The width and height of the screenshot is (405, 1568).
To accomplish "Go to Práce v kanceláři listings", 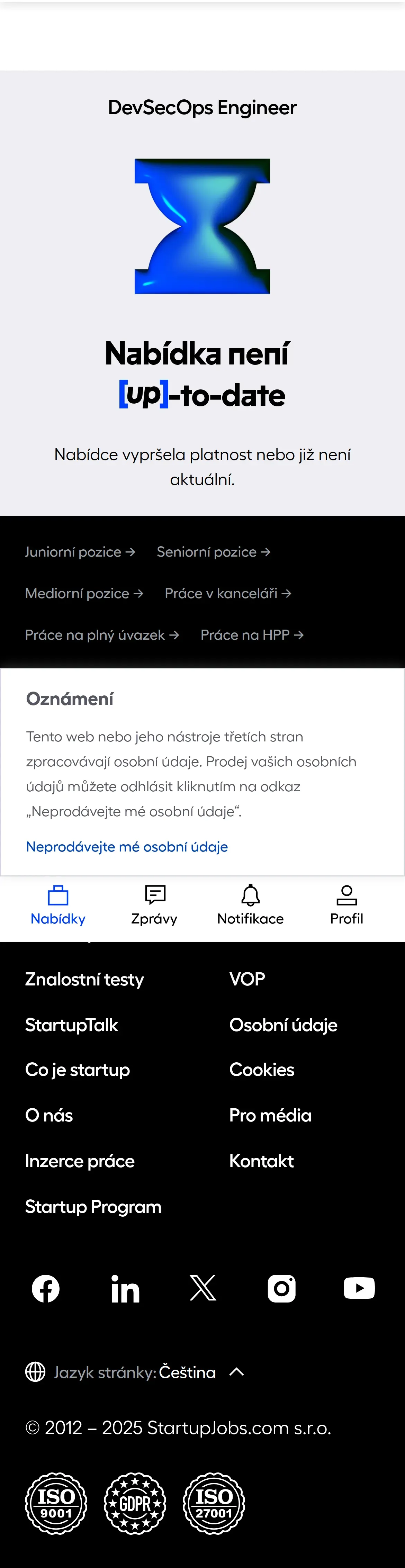I will tap(228, 594).
